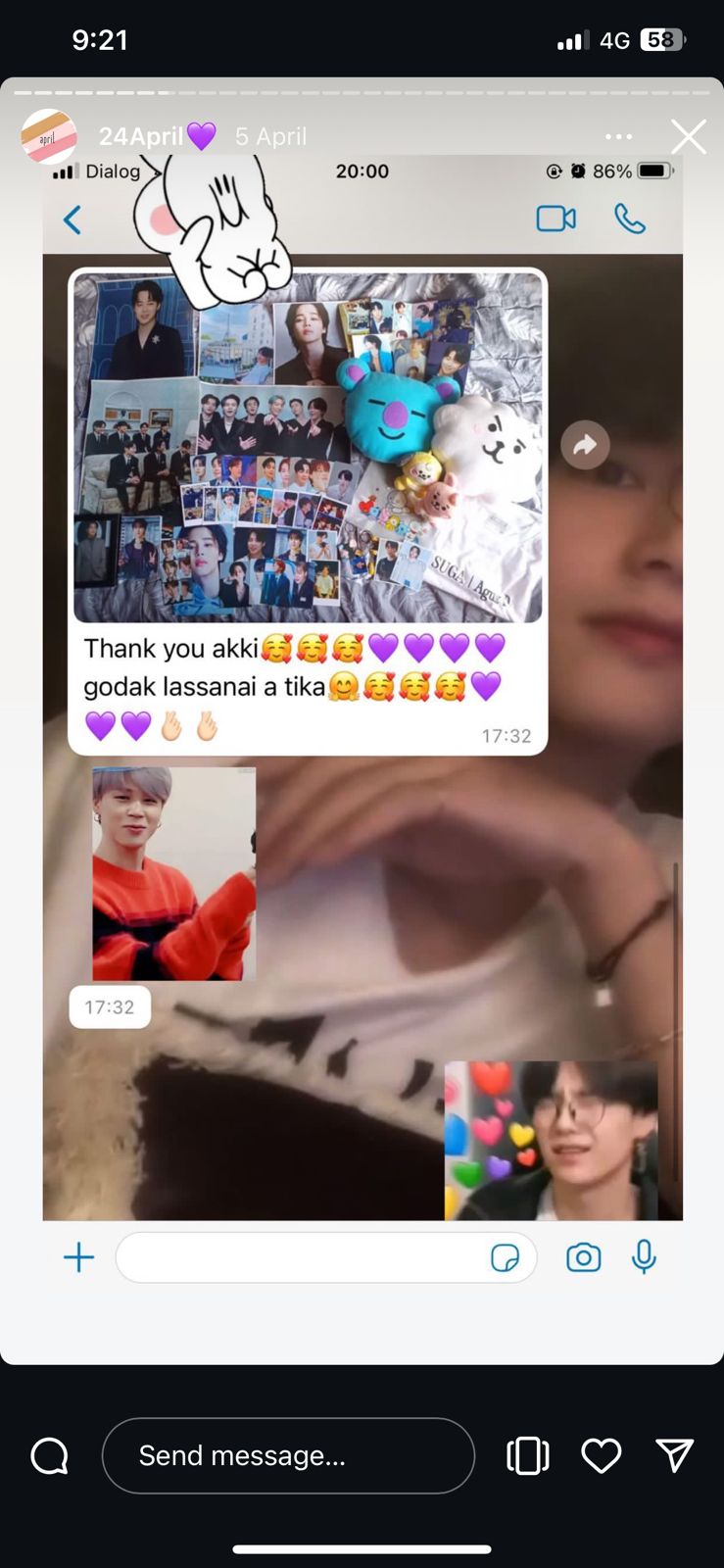Screen dimensions: 724x1568
Task: Share the story via paper plane icon
Action: (x=675, y=1455)
